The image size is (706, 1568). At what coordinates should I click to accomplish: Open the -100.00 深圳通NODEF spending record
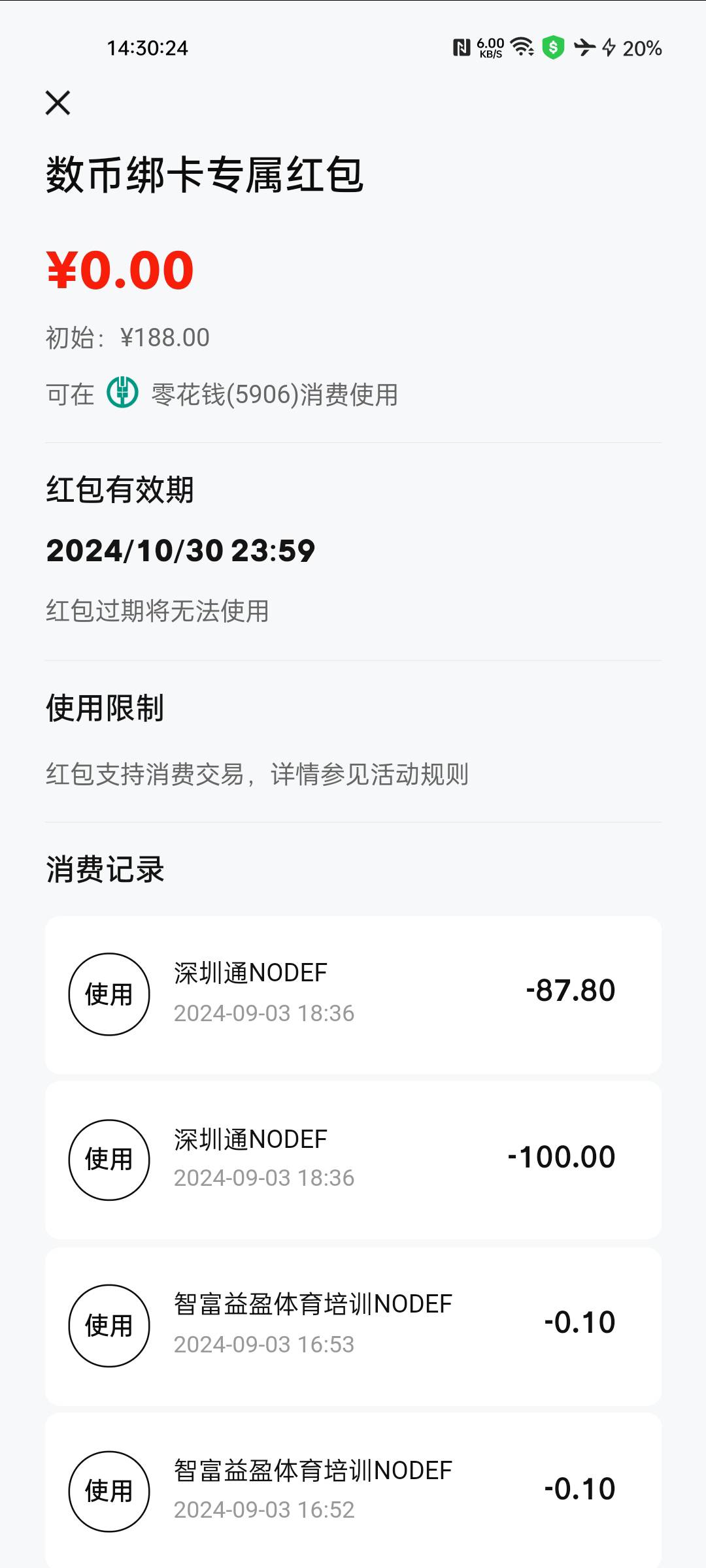click(x=353, y=1160)
